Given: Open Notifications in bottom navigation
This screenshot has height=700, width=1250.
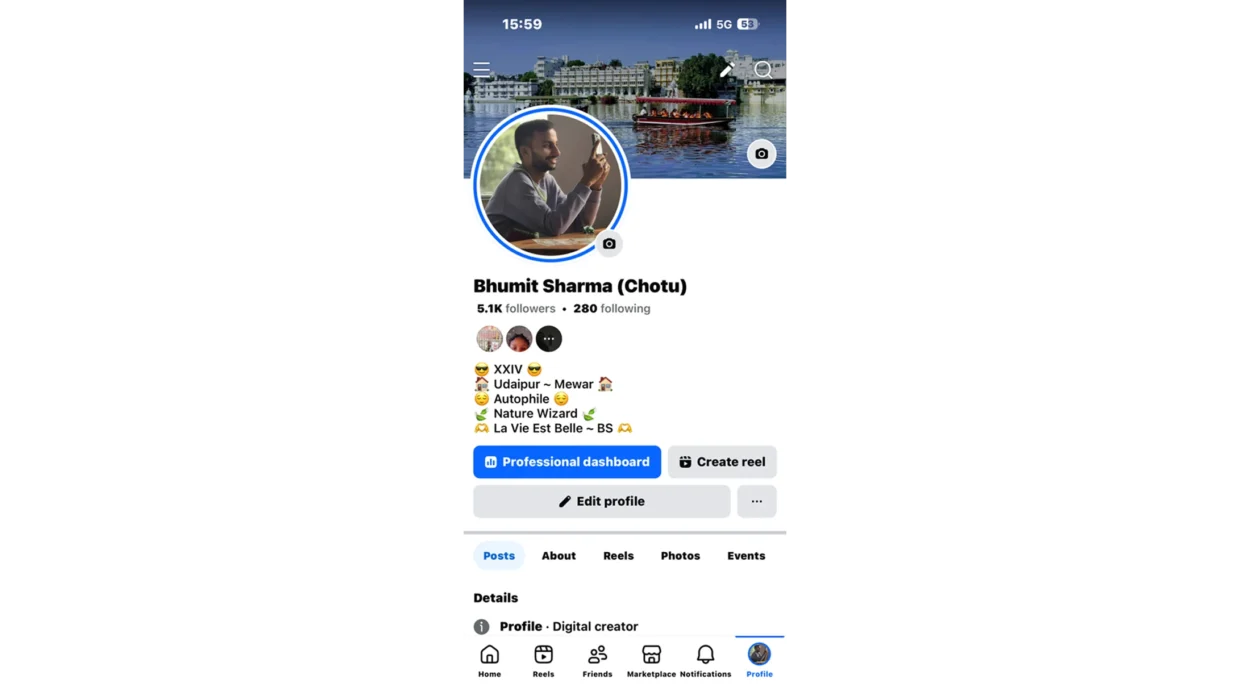Looking at the screenshot, I should (x=705, y=661).
